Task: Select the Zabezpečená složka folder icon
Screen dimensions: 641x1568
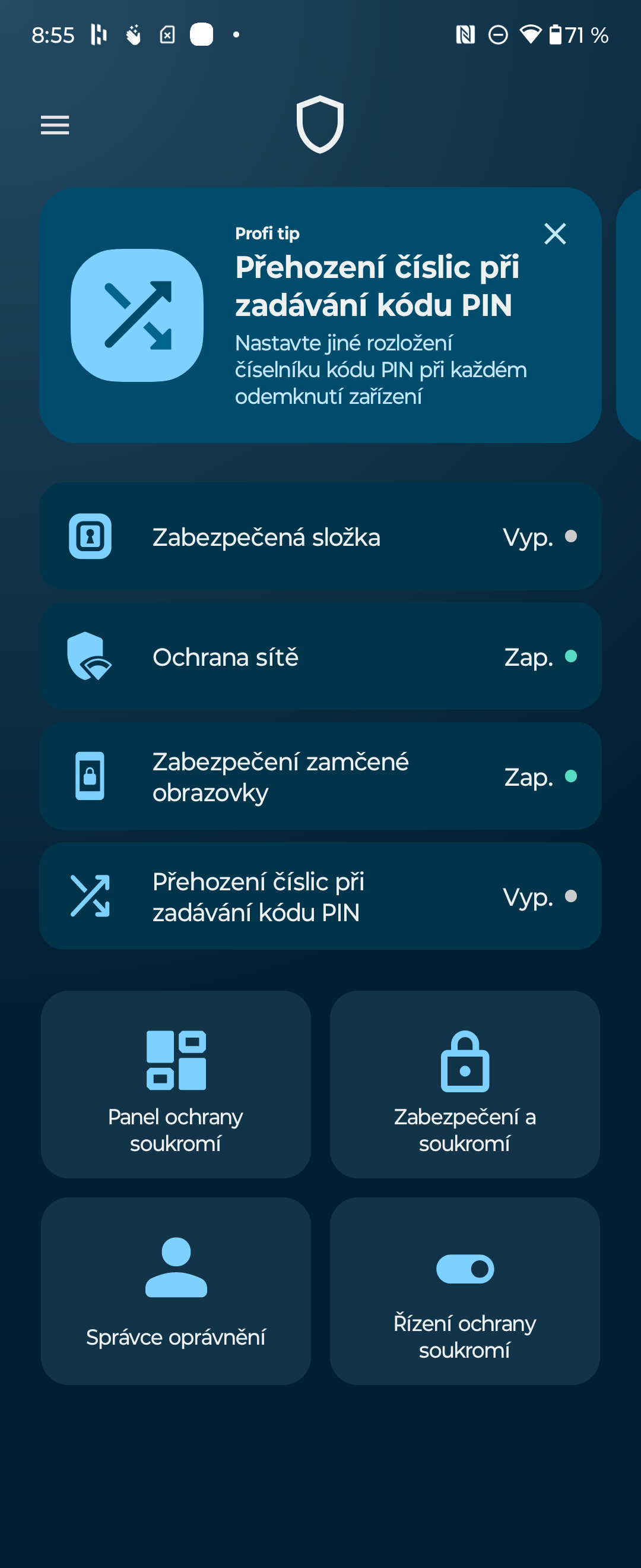Action: [90, 536]
